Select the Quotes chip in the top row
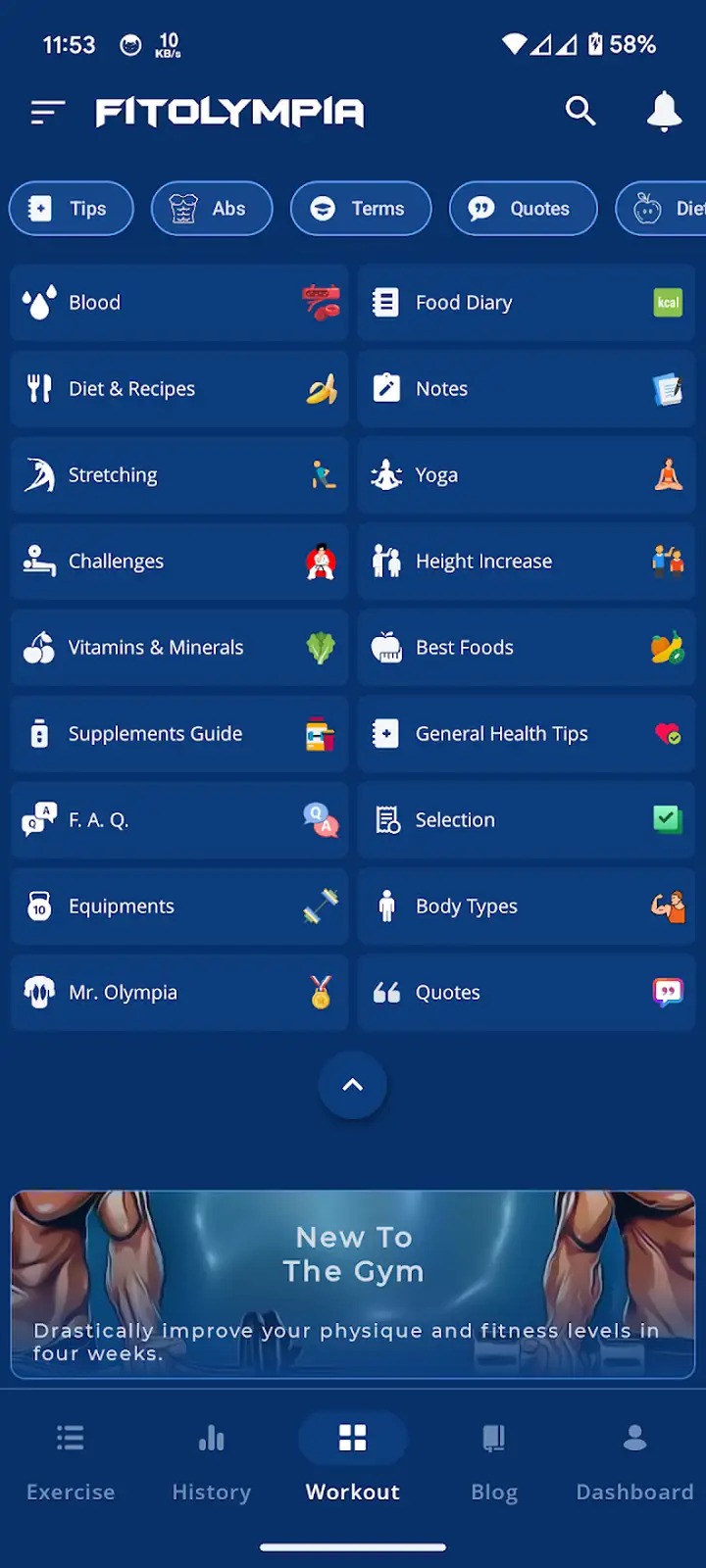The width and height of the screenshot is (706, 1568). [x=524, y=208]
